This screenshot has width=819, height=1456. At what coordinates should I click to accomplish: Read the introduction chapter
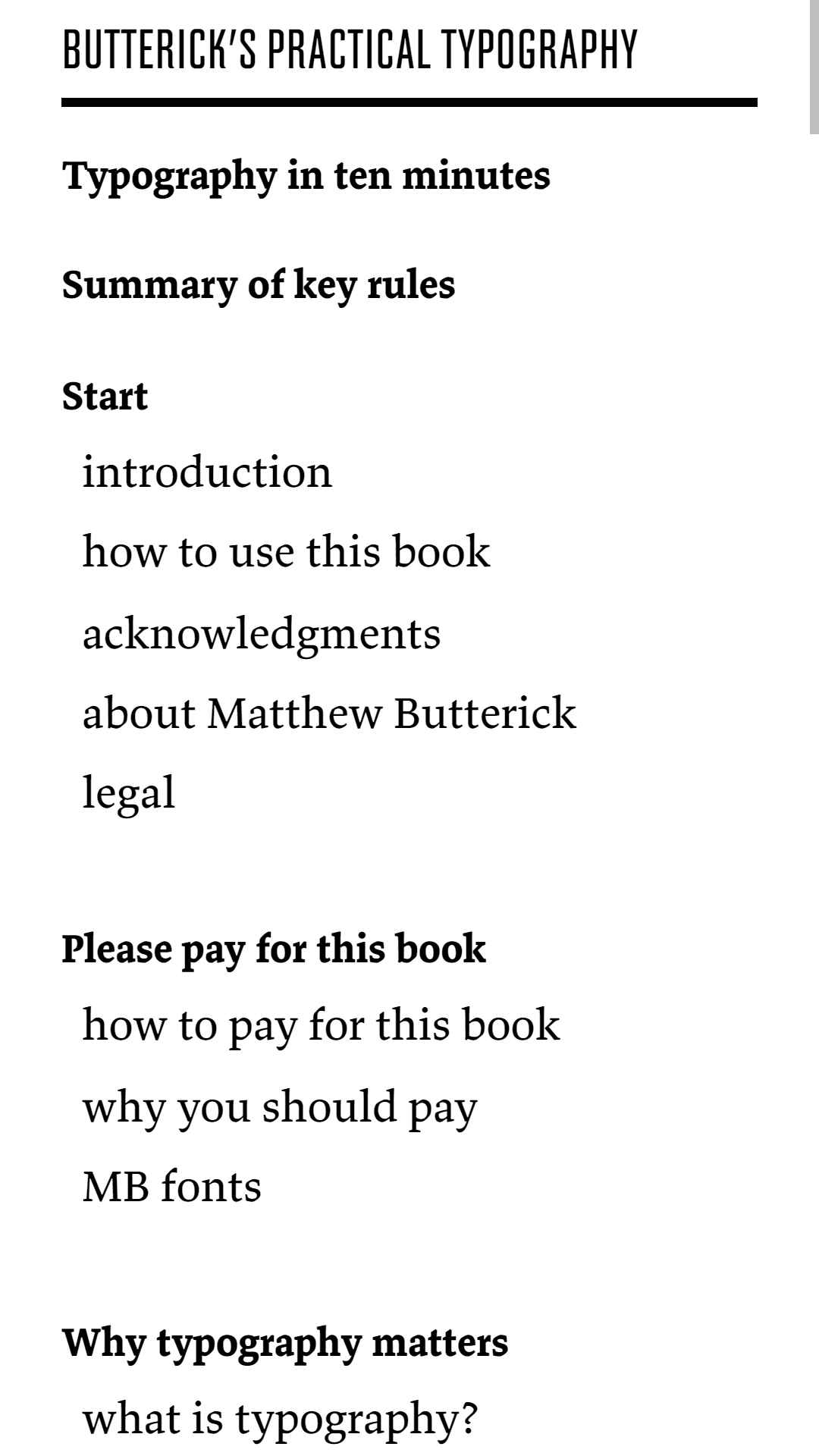207,472
